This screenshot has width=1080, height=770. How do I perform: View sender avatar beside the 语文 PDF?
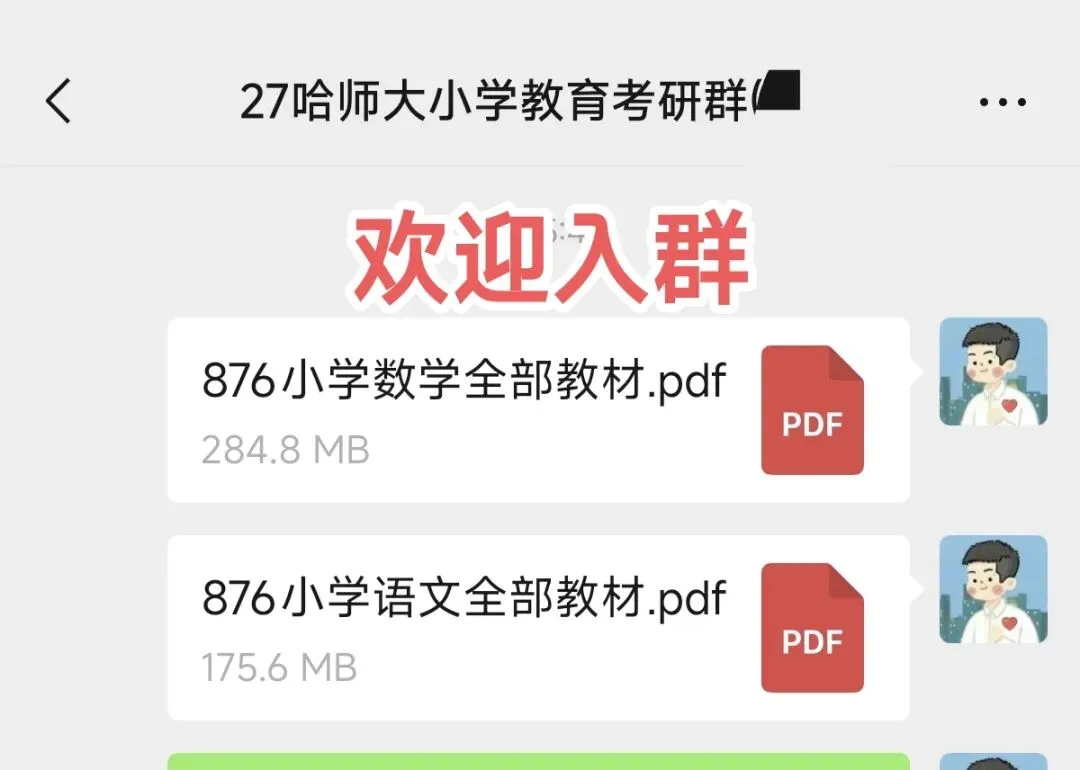coord(993,589)
